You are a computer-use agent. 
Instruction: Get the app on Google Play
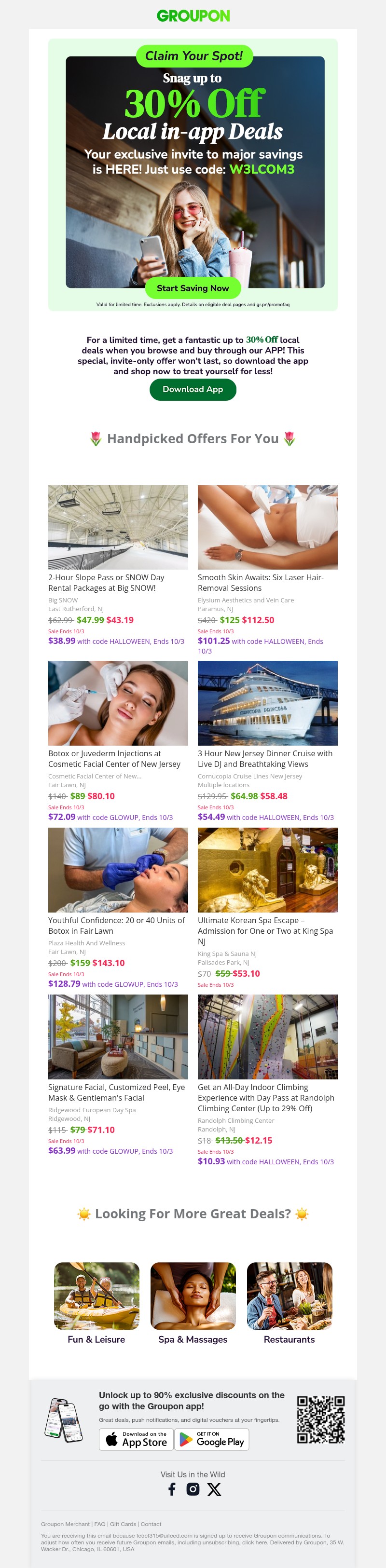click(x=212, y=1439)
